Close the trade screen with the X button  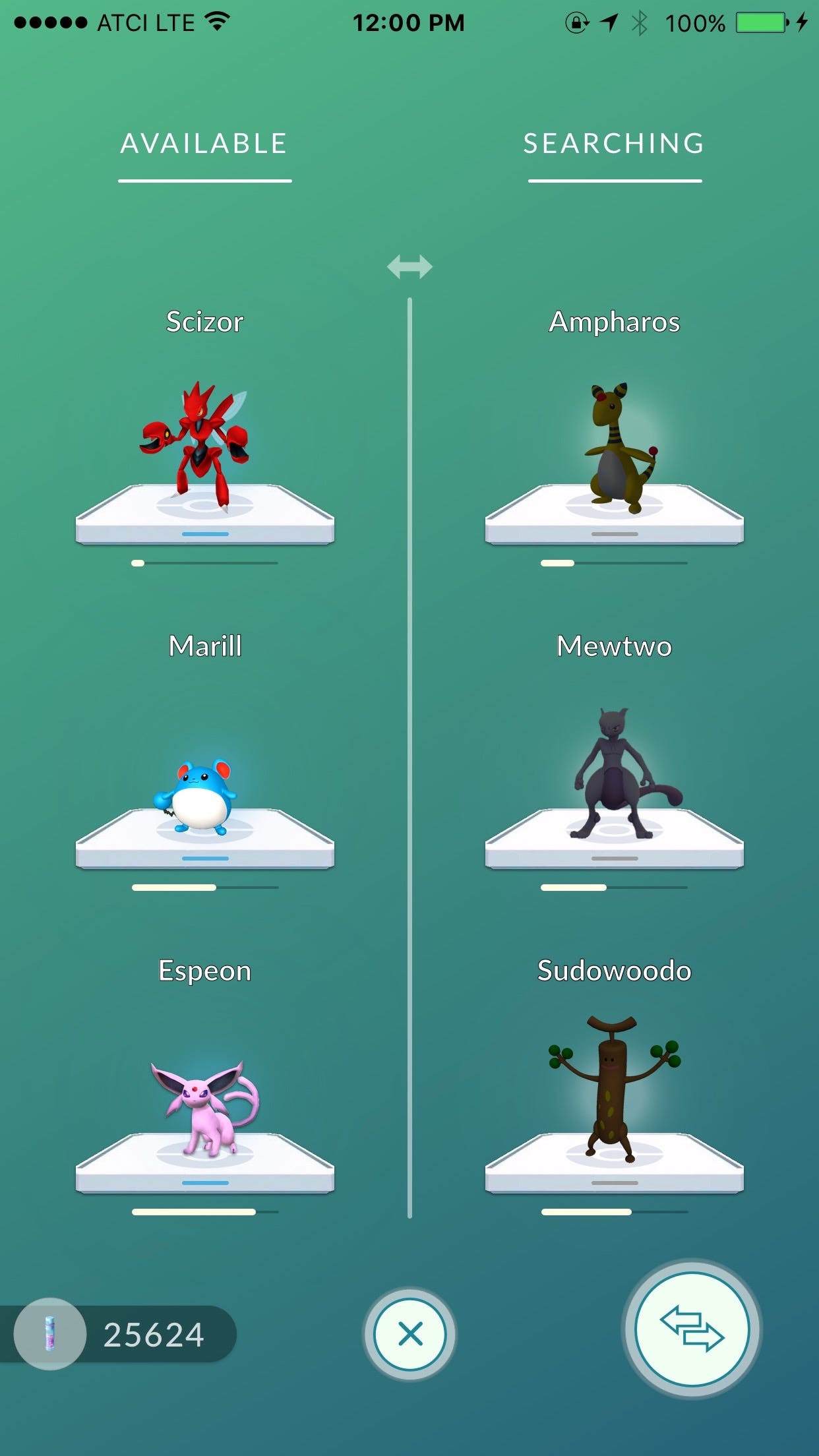click(x=410, y=1334)
